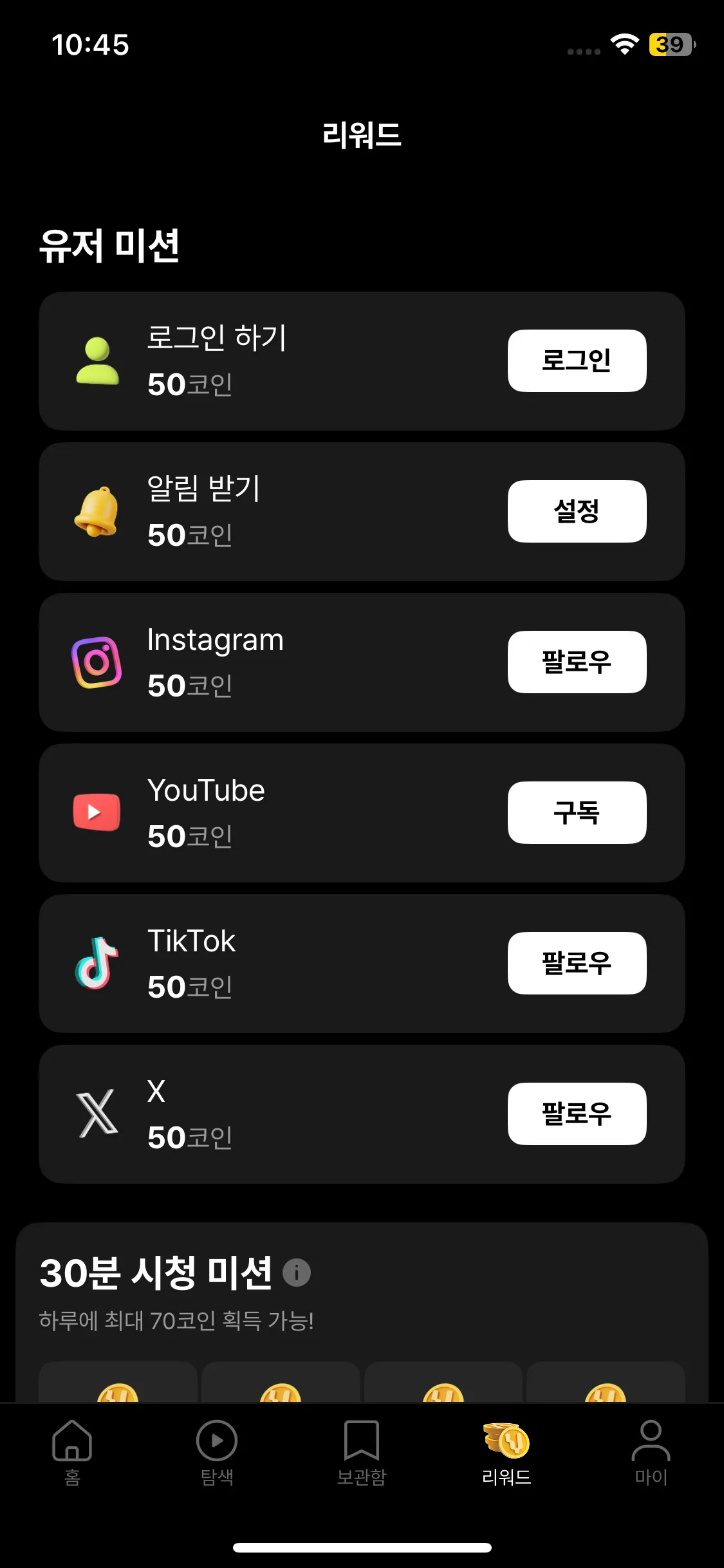Tap 구독 to subscribe on YouTube
724x1568 pixels.
click(x=577, y=812)
